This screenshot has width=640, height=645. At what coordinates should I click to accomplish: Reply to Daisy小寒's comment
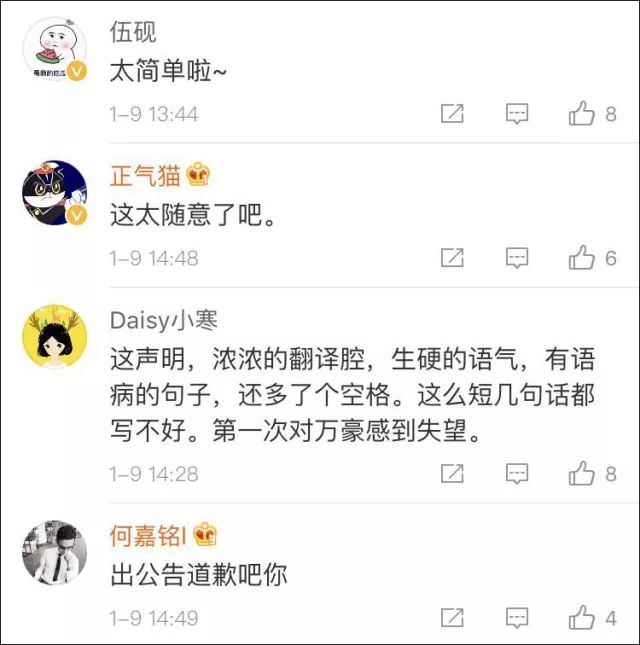pos(517,474)
